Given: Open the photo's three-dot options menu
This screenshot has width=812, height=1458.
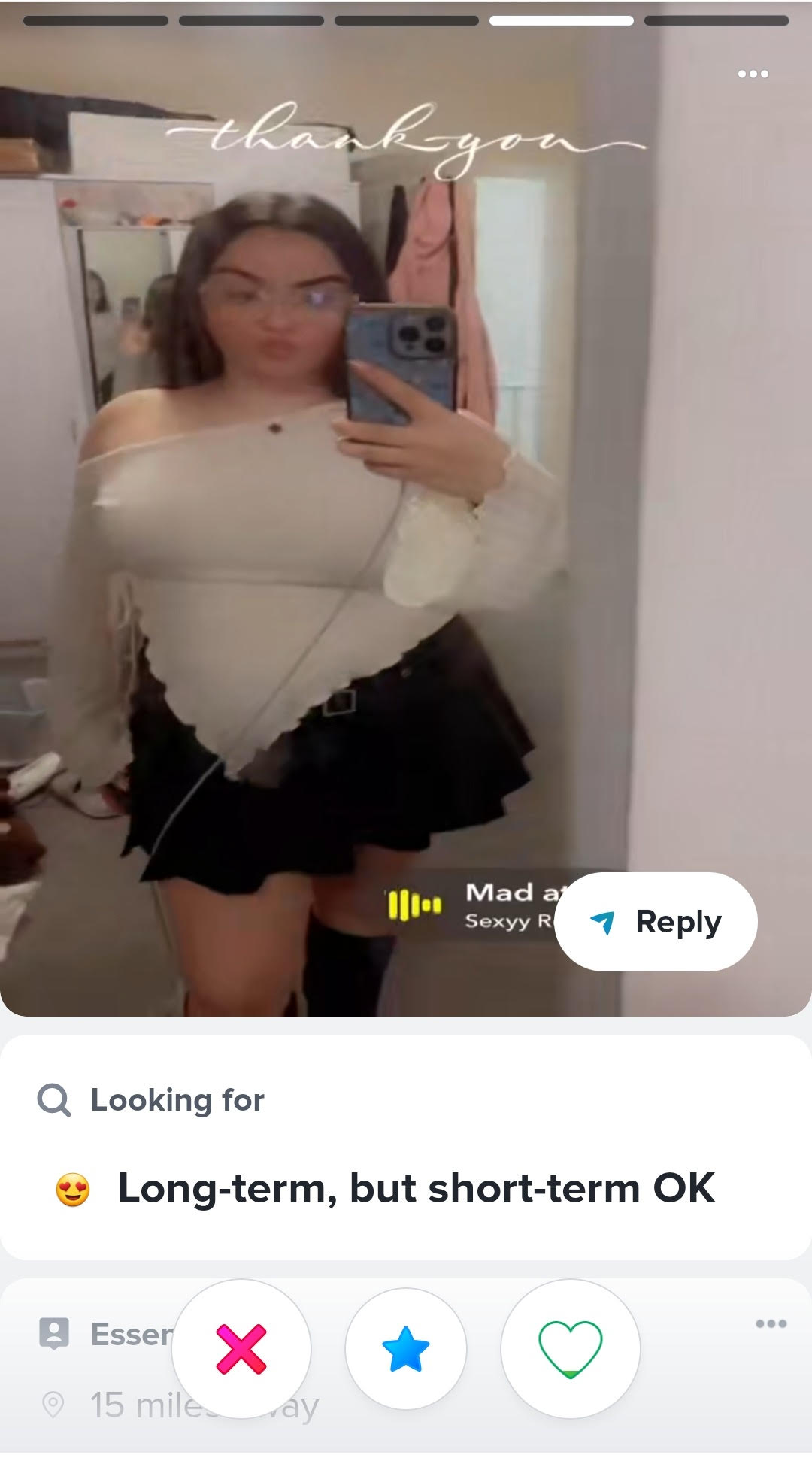Looking at the screenshot, I should pyautogui.click(x=753, y=74).
